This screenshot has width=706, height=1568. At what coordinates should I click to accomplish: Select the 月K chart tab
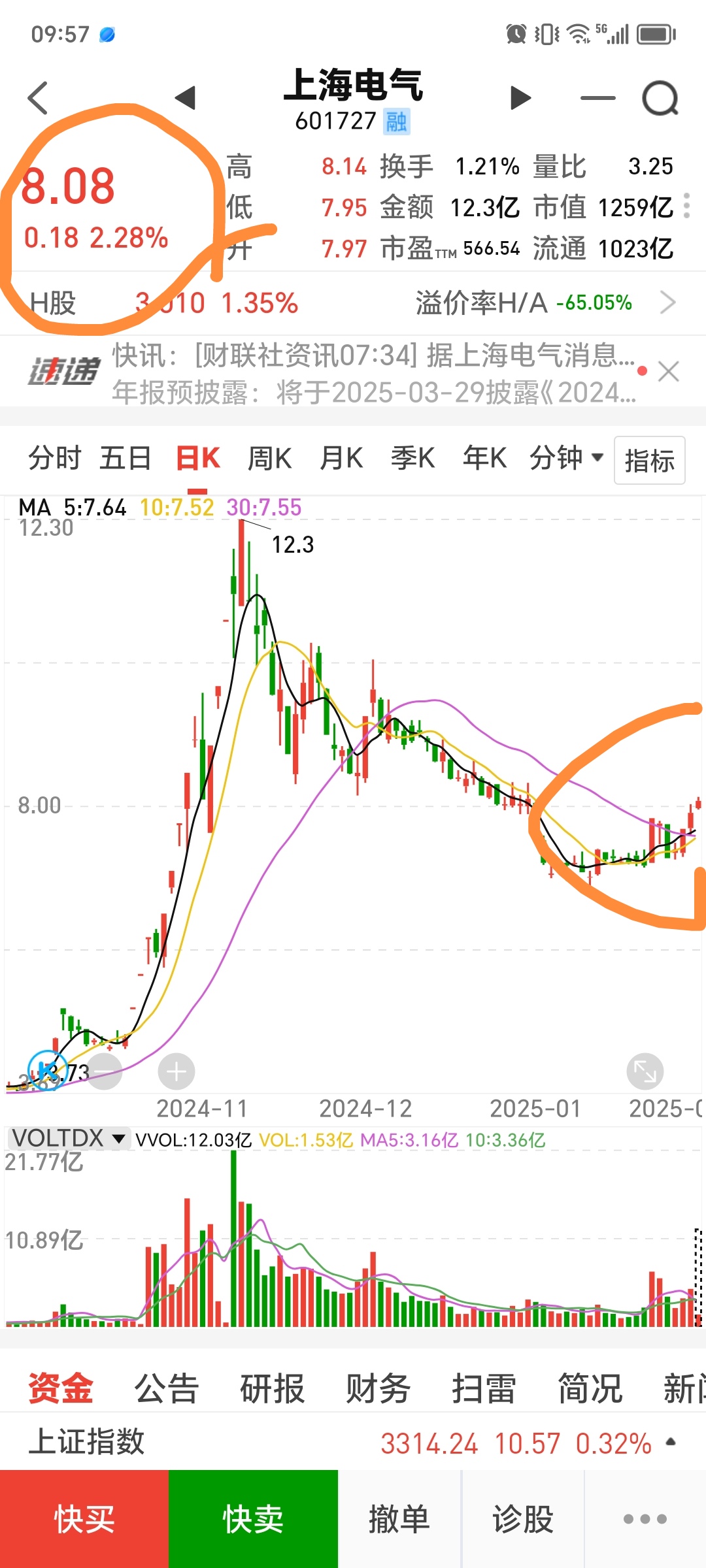click(341, 458)
